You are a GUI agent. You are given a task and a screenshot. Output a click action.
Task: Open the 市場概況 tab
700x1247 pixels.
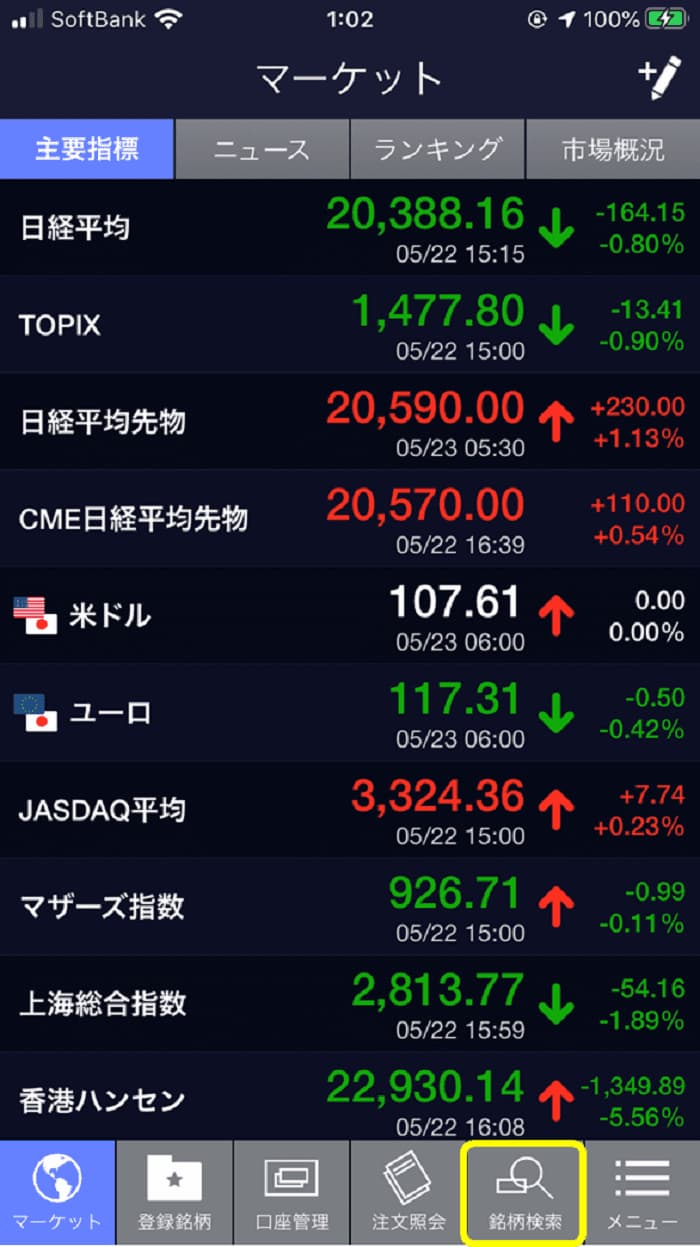pos(612,149)
